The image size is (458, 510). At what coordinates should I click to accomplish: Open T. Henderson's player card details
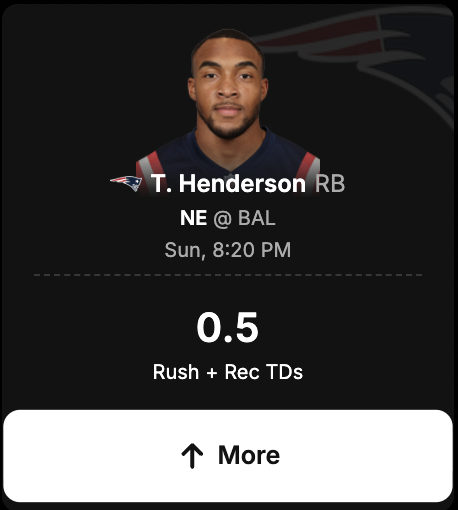click(x=228, y=184)
